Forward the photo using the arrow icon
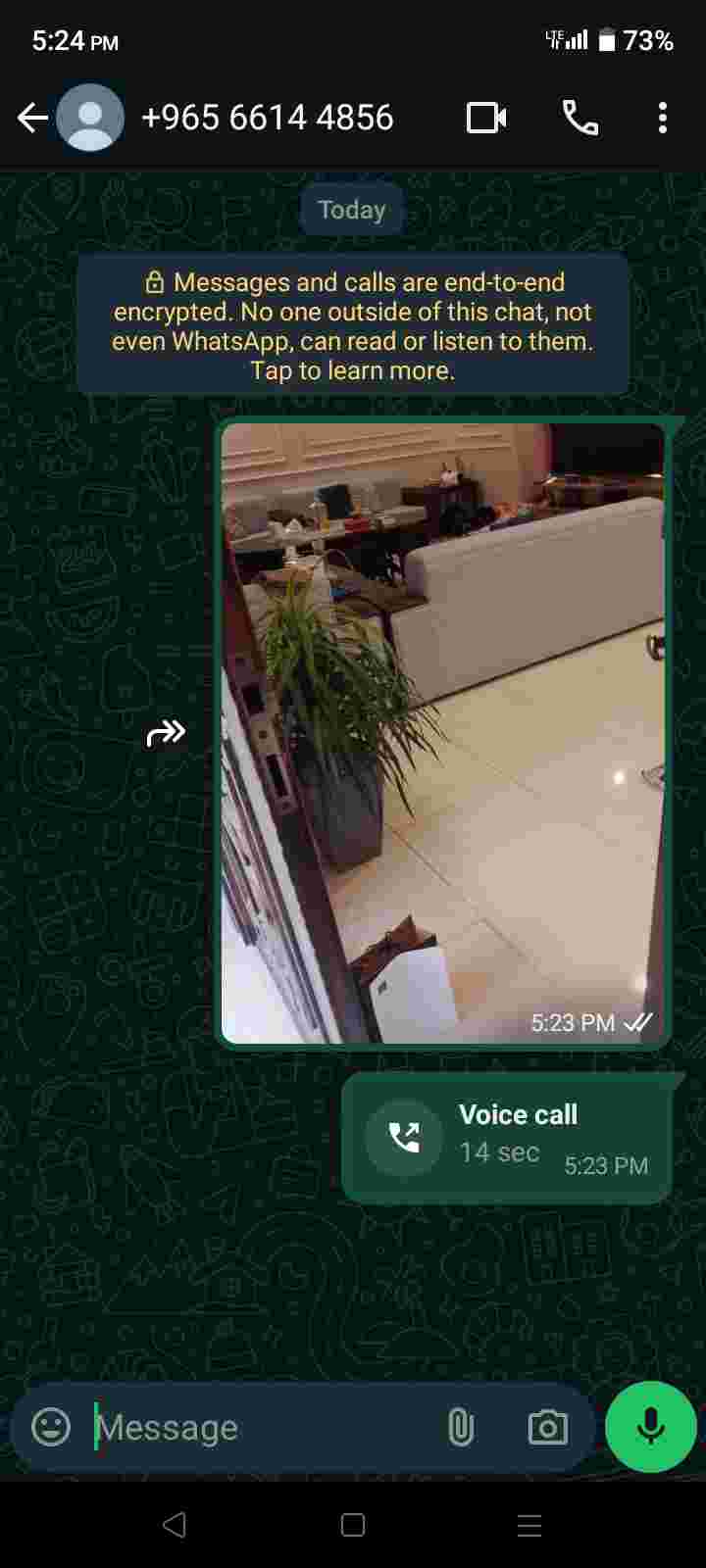Screen dimensions: 706x1568 (166, 733)
